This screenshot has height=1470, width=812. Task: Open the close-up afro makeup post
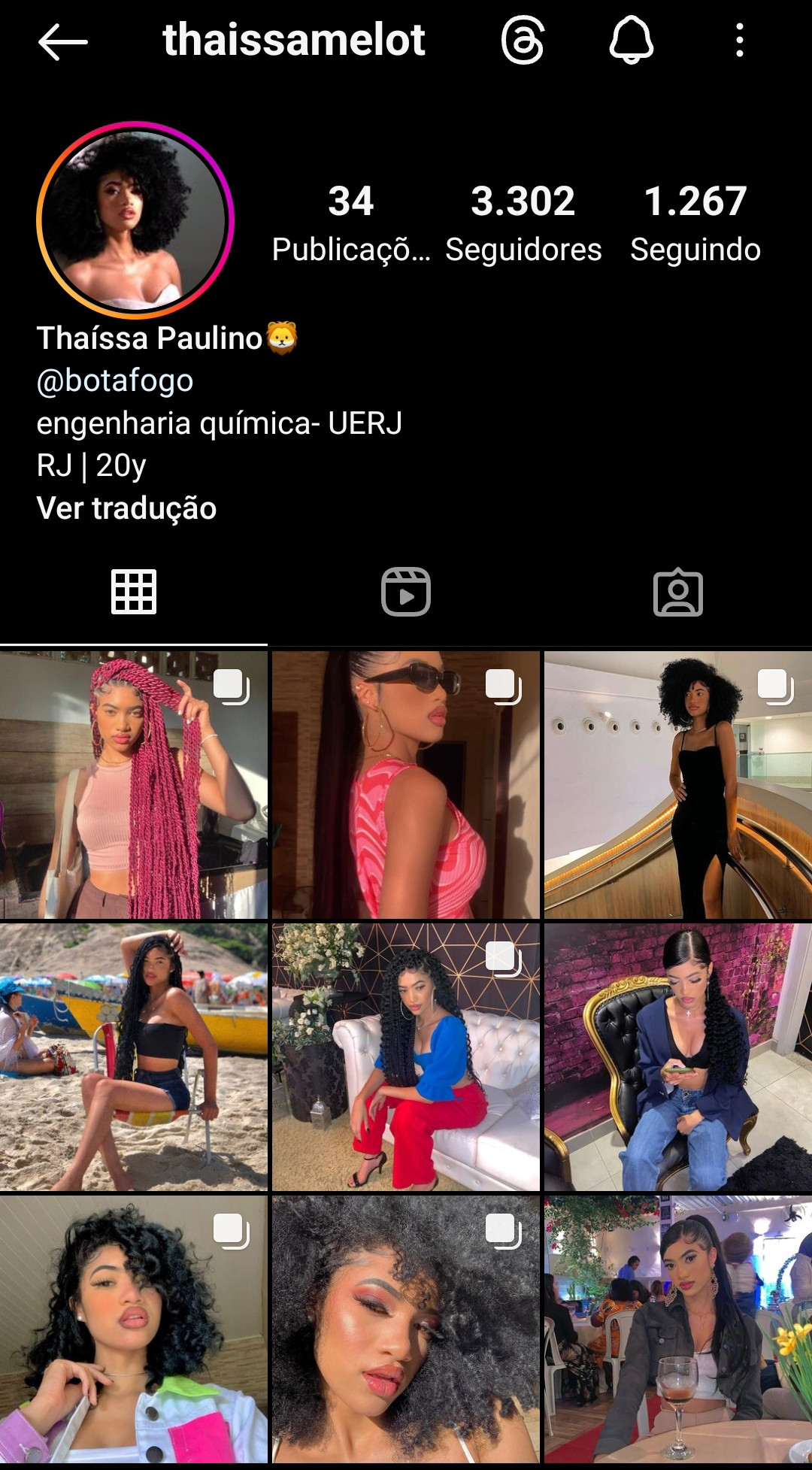point(406,1329)
